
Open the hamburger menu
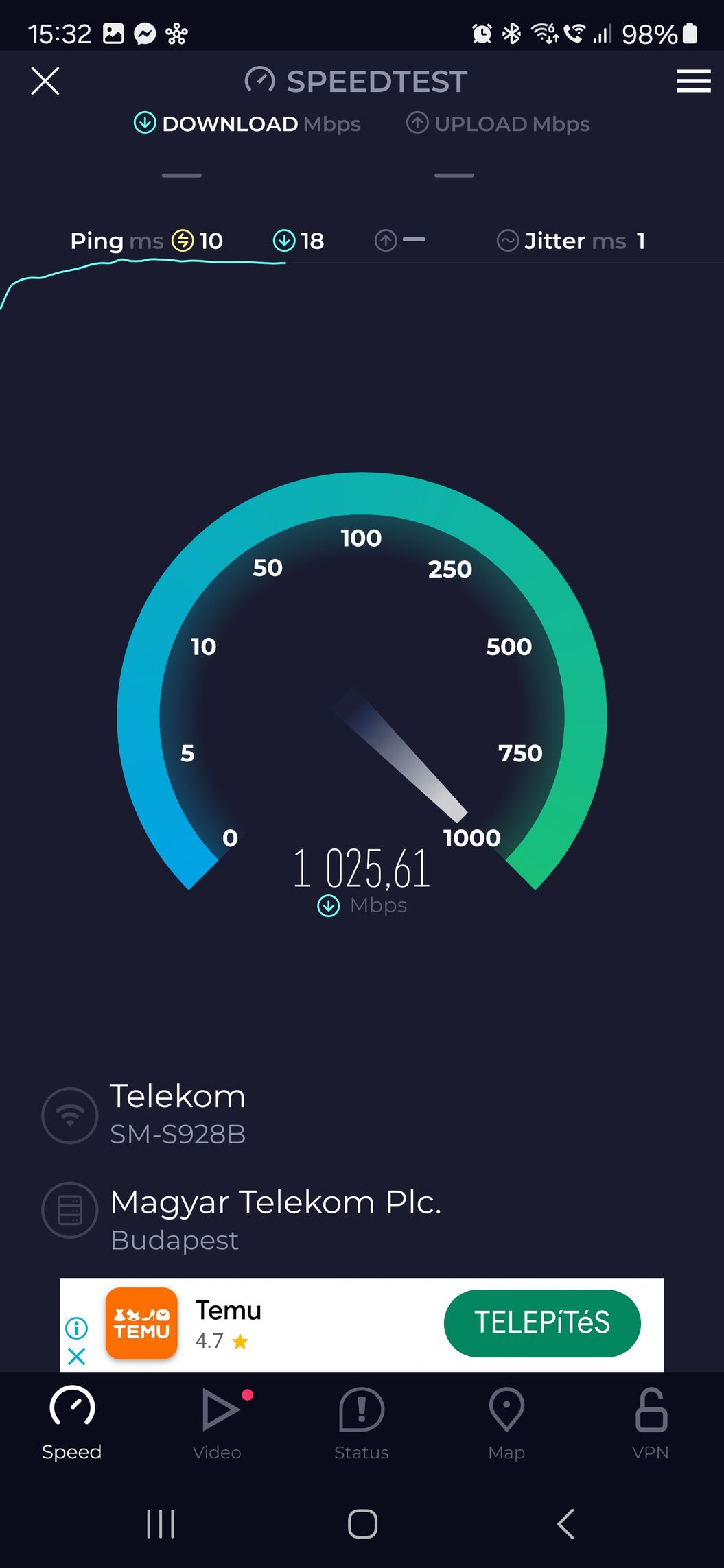[693, 81]
